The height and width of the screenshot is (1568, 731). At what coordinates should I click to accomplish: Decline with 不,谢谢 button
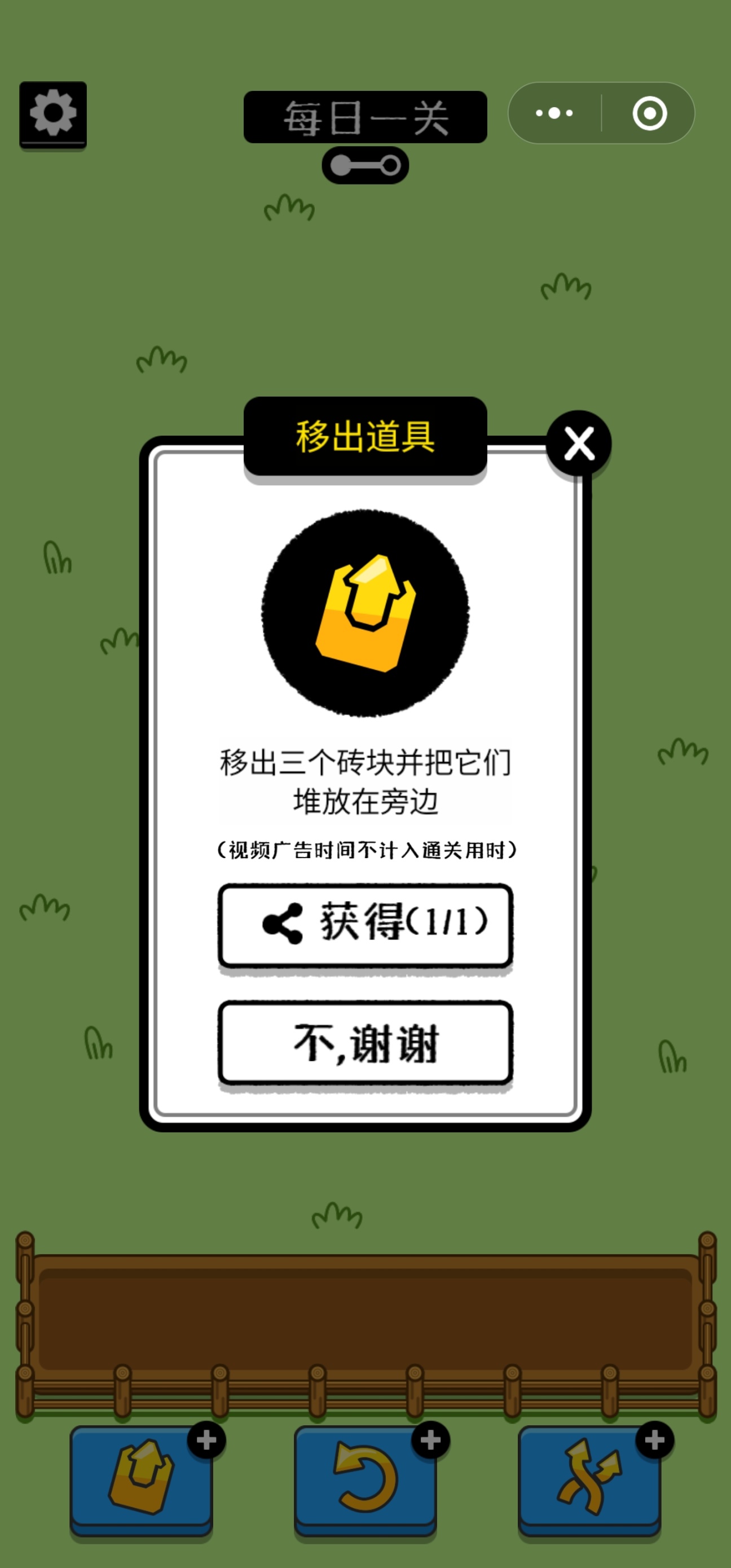pos(365,1043)
